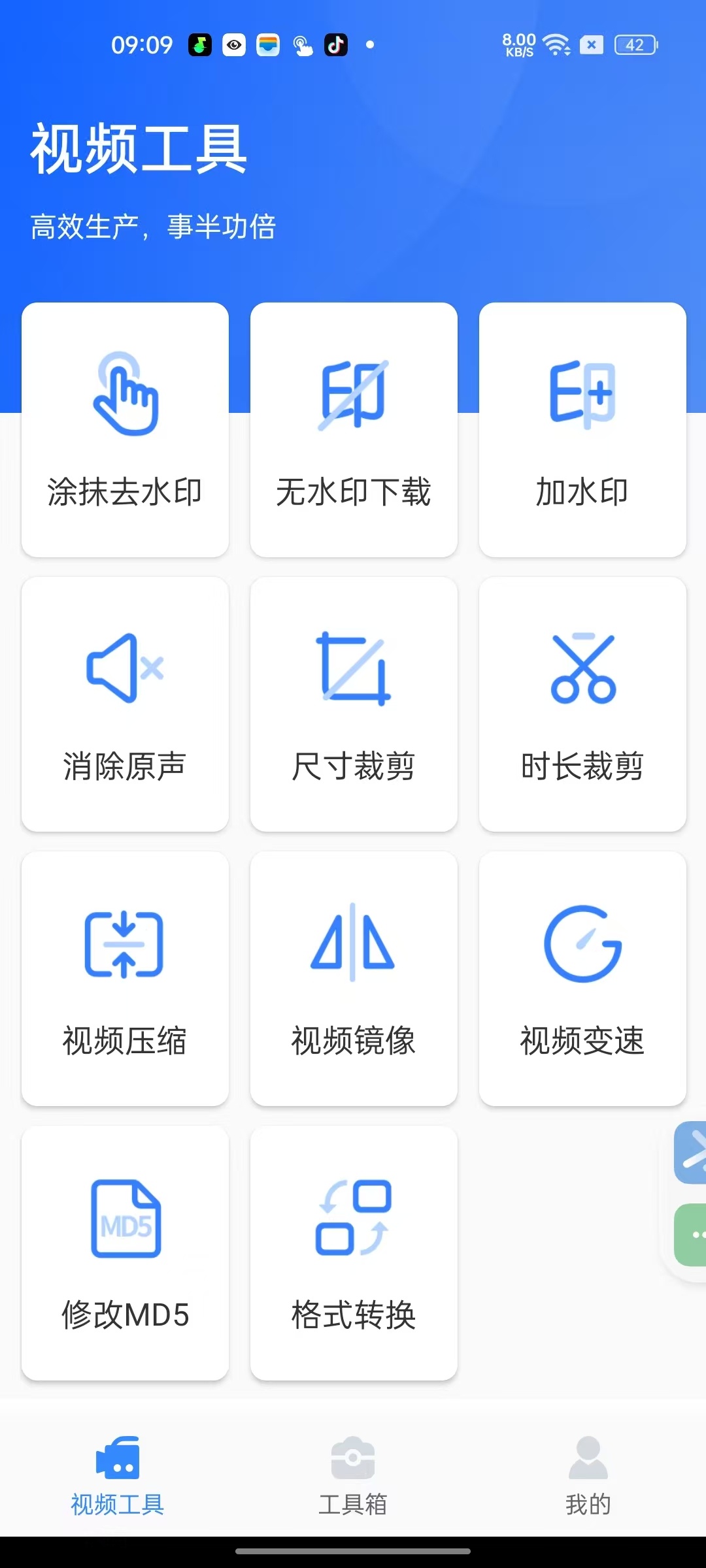The width and height of the screenshot is (706, 1568).
Task: Select 无水印下载 card
Action: (x=354, y=429)
